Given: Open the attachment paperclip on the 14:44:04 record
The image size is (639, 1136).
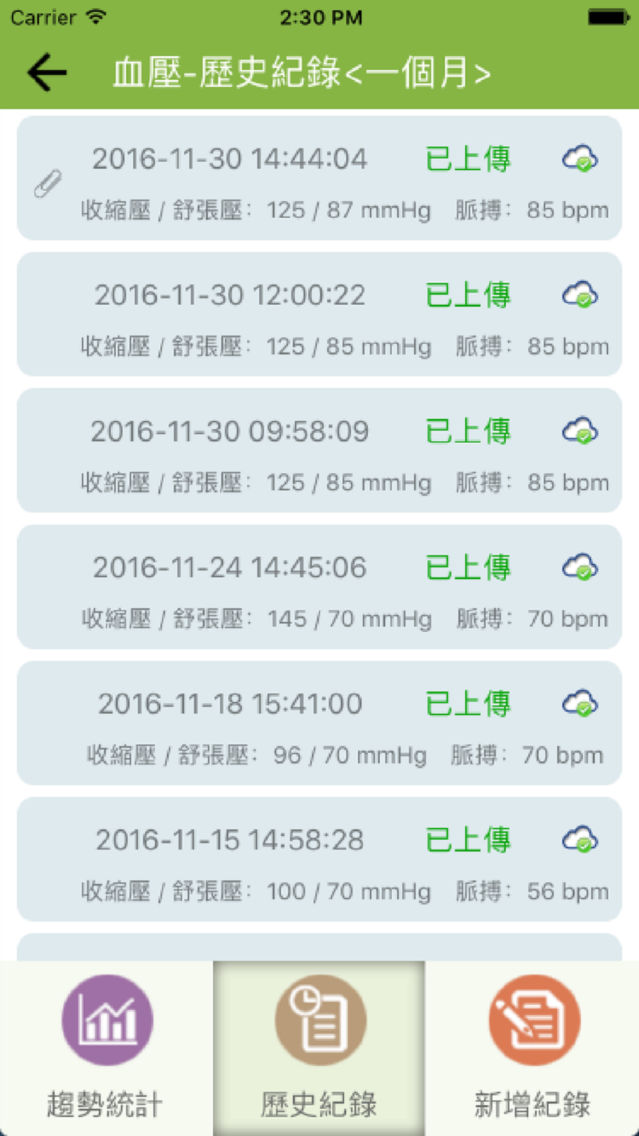Looking at the screenshot, I should pos(48,184).
